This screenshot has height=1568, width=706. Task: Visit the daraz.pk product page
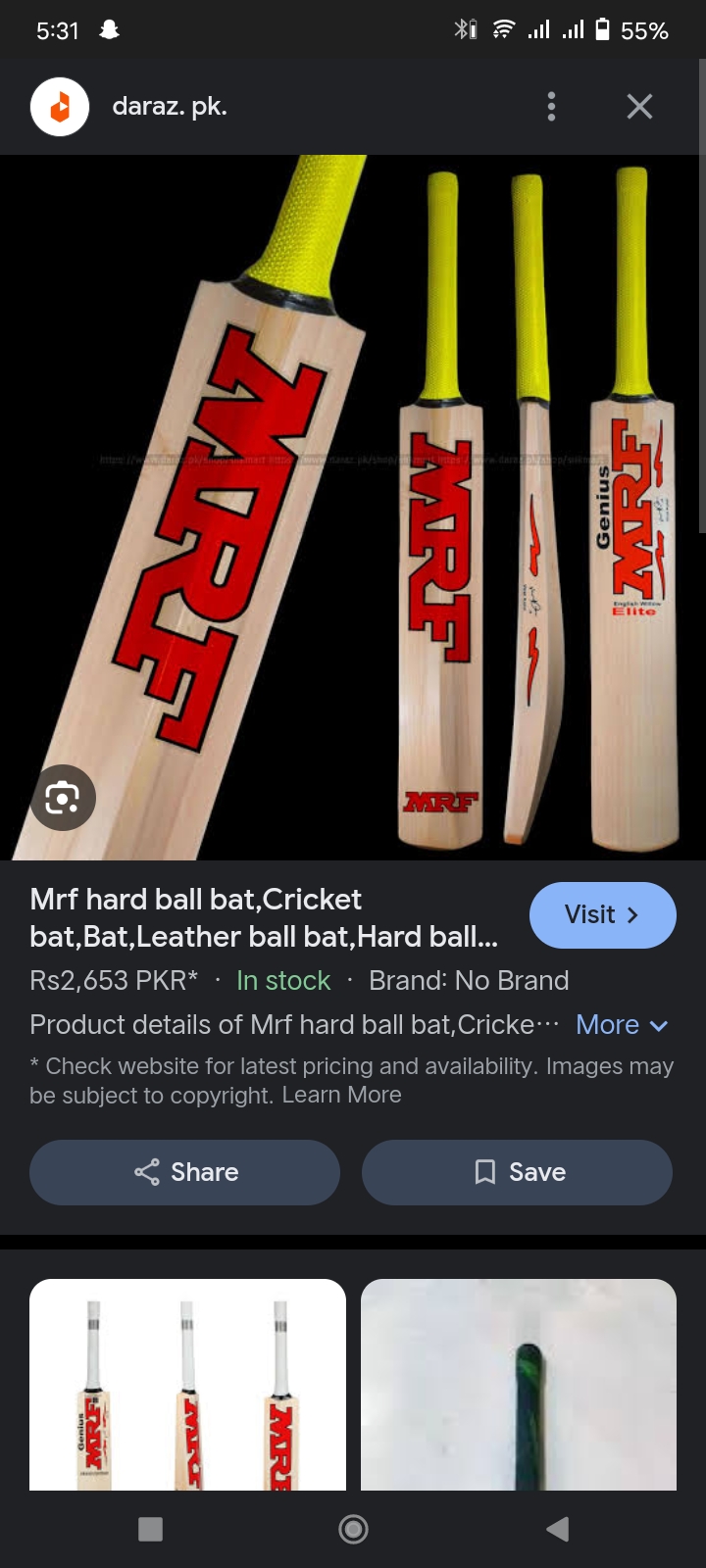pyautogui.click(x=602, y=915)
